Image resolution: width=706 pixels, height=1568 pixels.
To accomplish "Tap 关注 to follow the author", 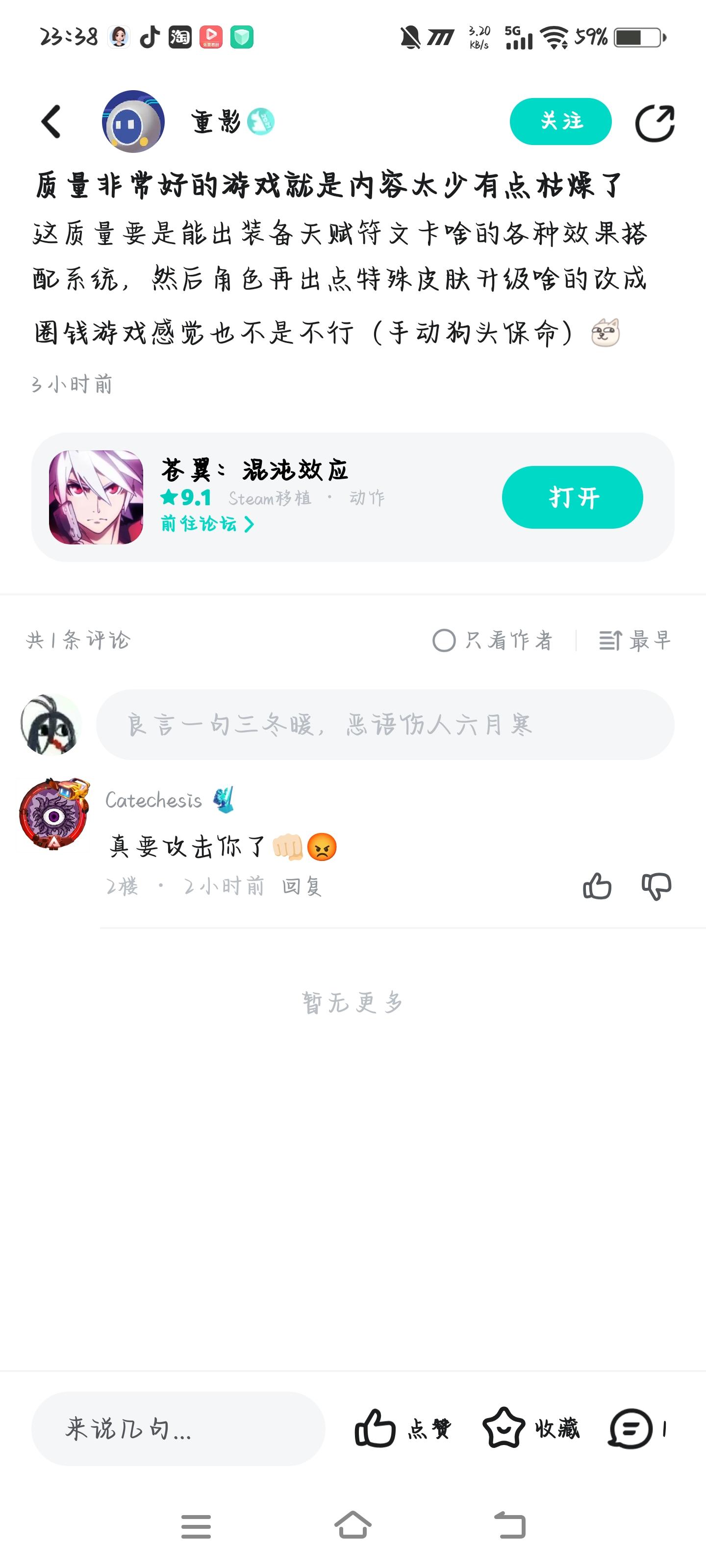I will click(561, 121).
